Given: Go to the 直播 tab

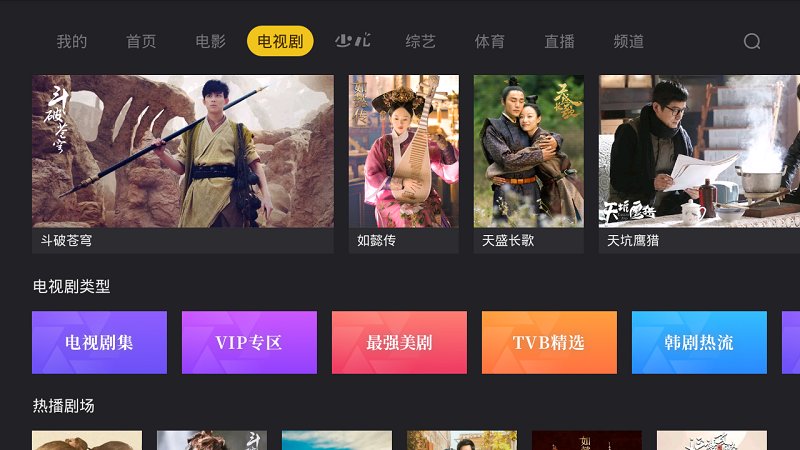Looking at the screenshot, I should pyautogui.click(x=560, y=41).
